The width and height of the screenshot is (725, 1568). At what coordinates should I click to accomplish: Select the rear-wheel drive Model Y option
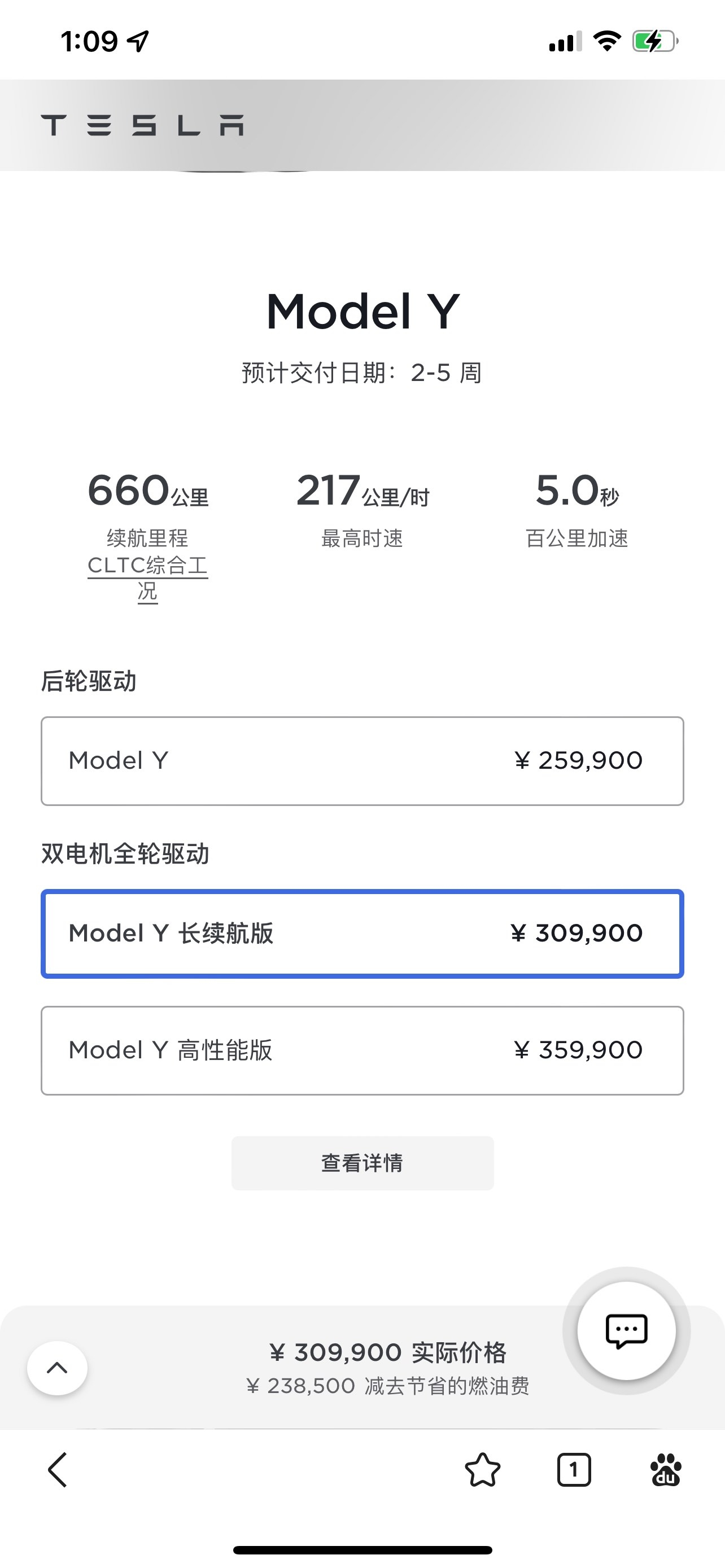click(x=362, y=760)
